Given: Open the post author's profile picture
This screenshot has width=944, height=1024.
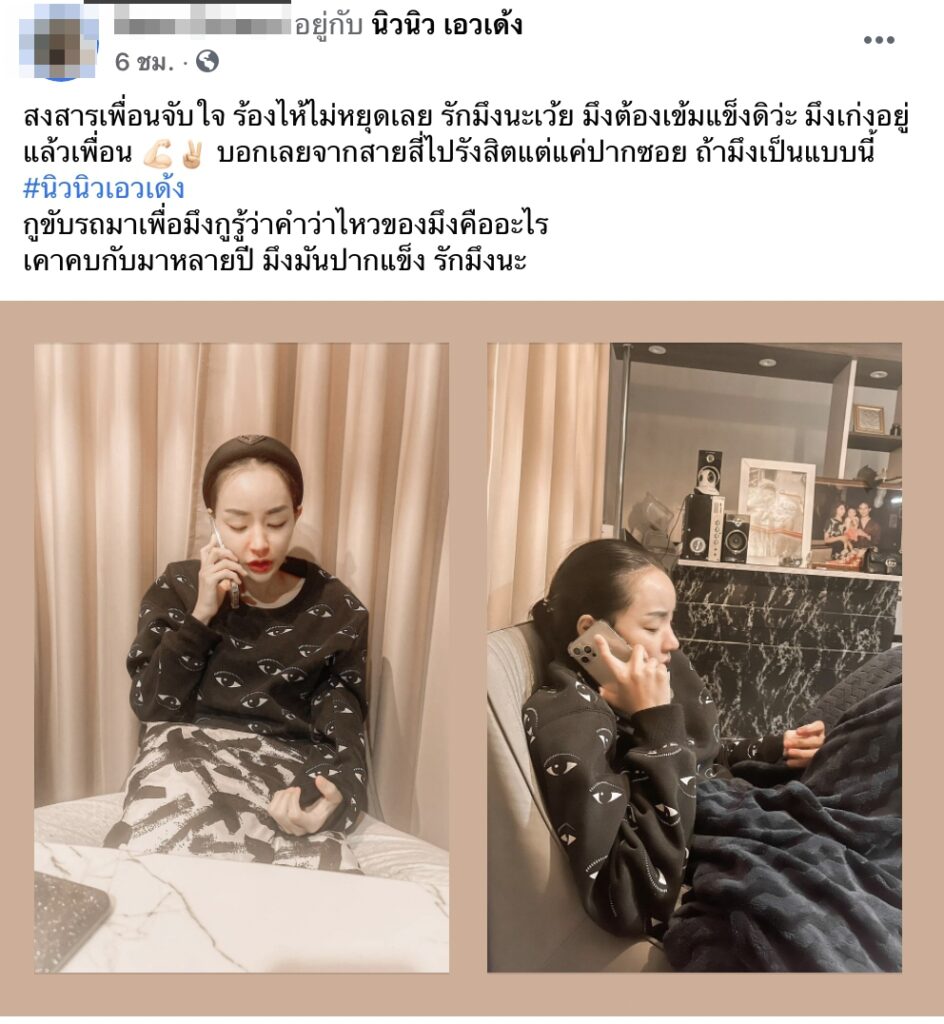Looking at the screenshot, I should pyautogui.click(x=59, y=41).
